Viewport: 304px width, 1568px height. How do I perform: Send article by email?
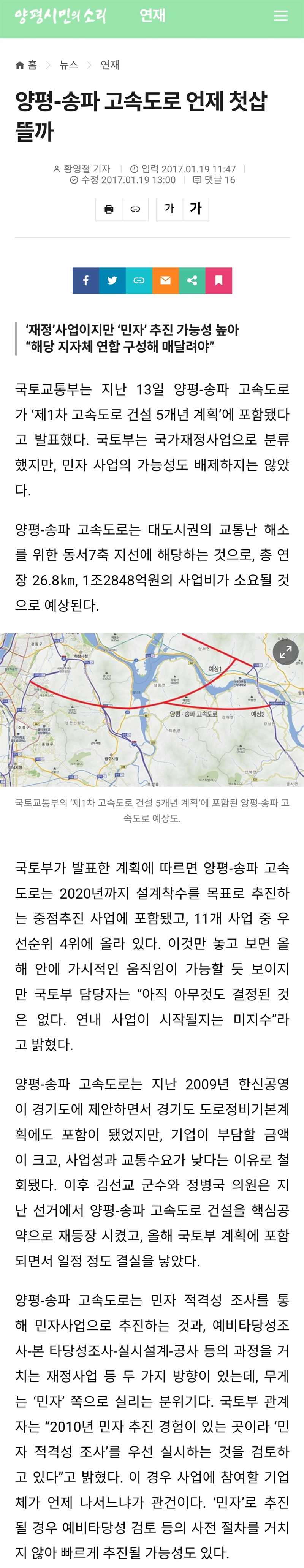[x=166, y=281]
